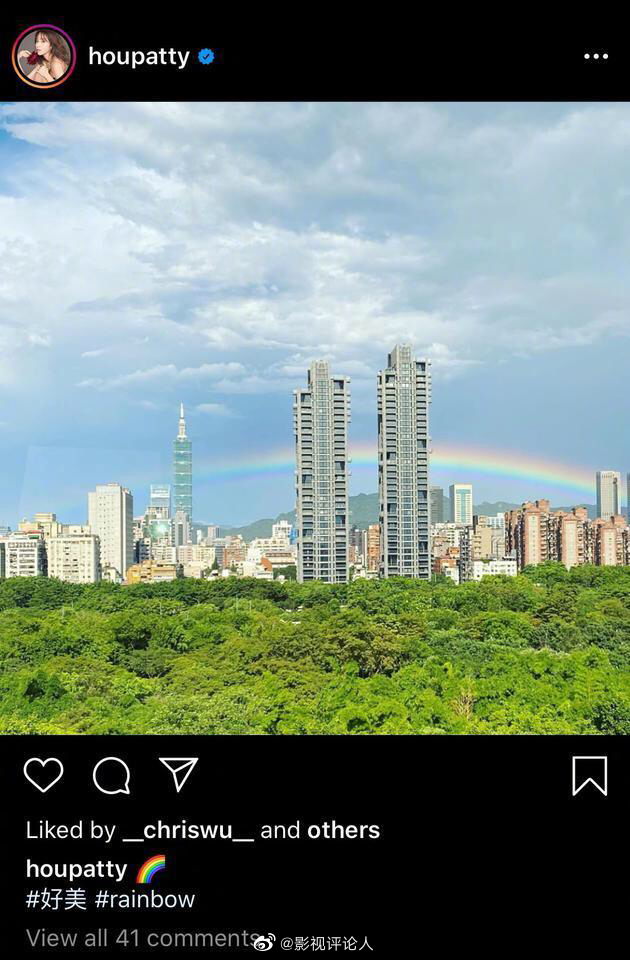Open the #好美 hashtag
The height and width of the screenshot is (960, 630).
(x=56, y=899)
